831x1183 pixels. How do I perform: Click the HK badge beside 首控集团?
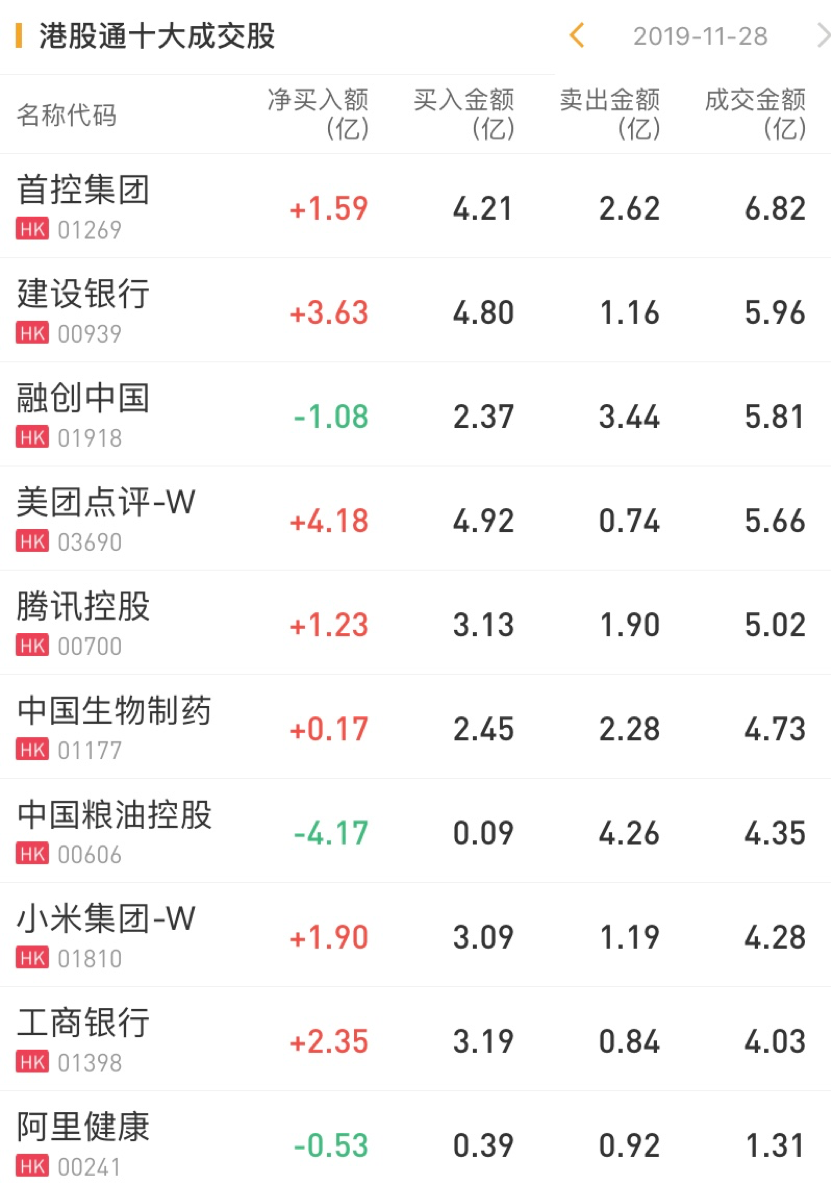[x=32, y=229]
